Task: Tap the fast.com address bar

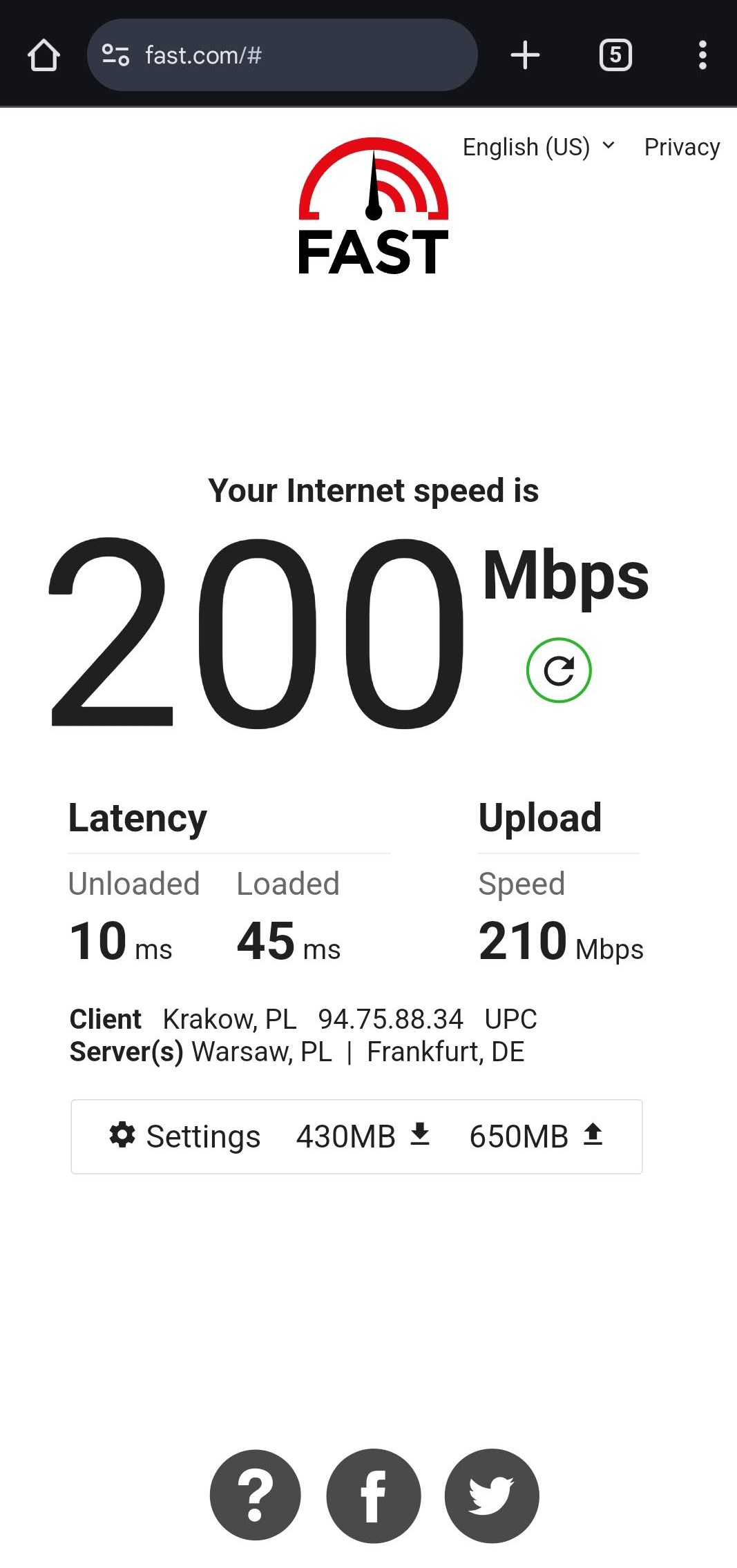Action: (282, 55)
